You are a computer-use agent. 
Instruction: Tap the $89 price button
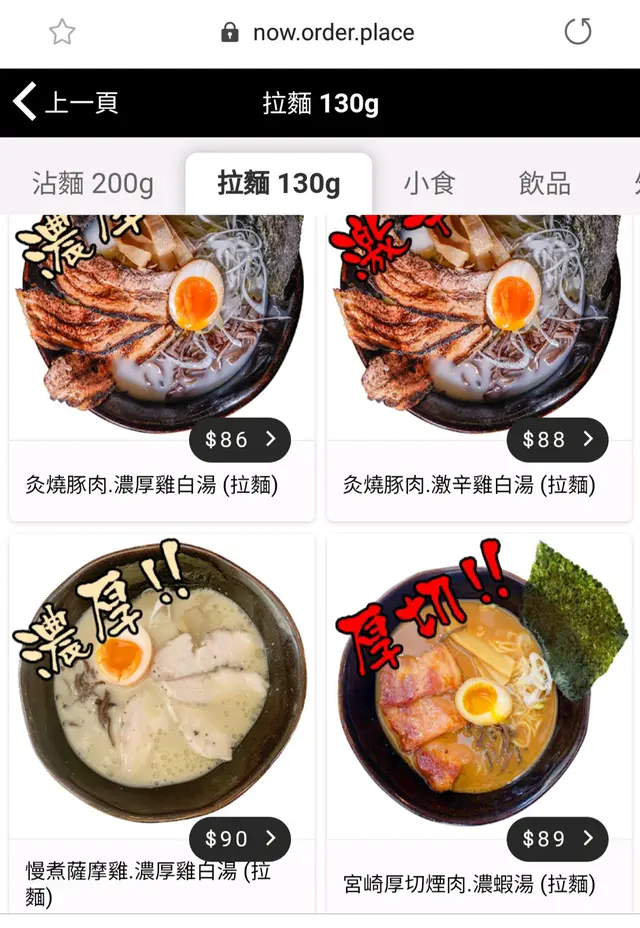pyautogui.click(x=557, y=839)
